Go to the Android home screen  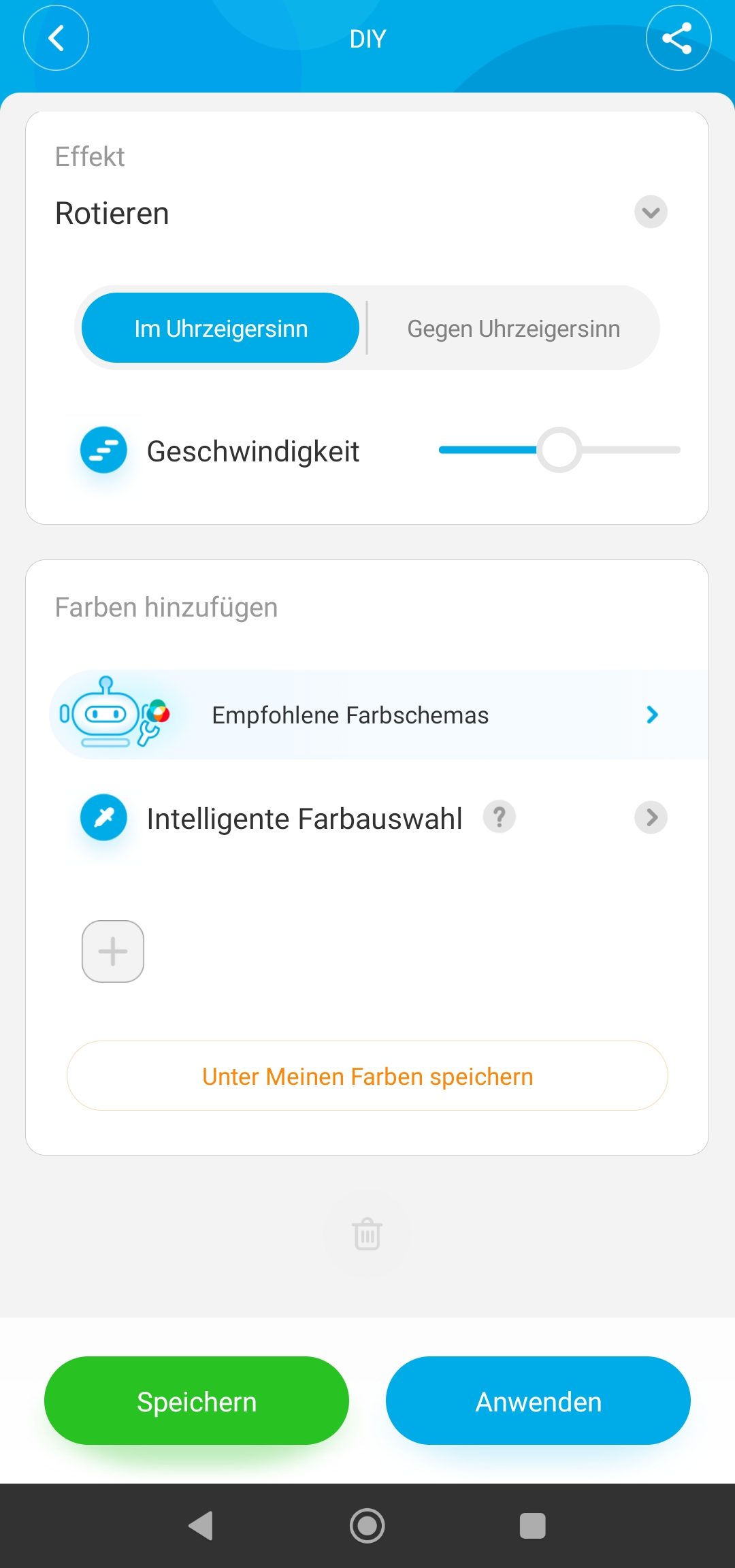click(367, 1526)
